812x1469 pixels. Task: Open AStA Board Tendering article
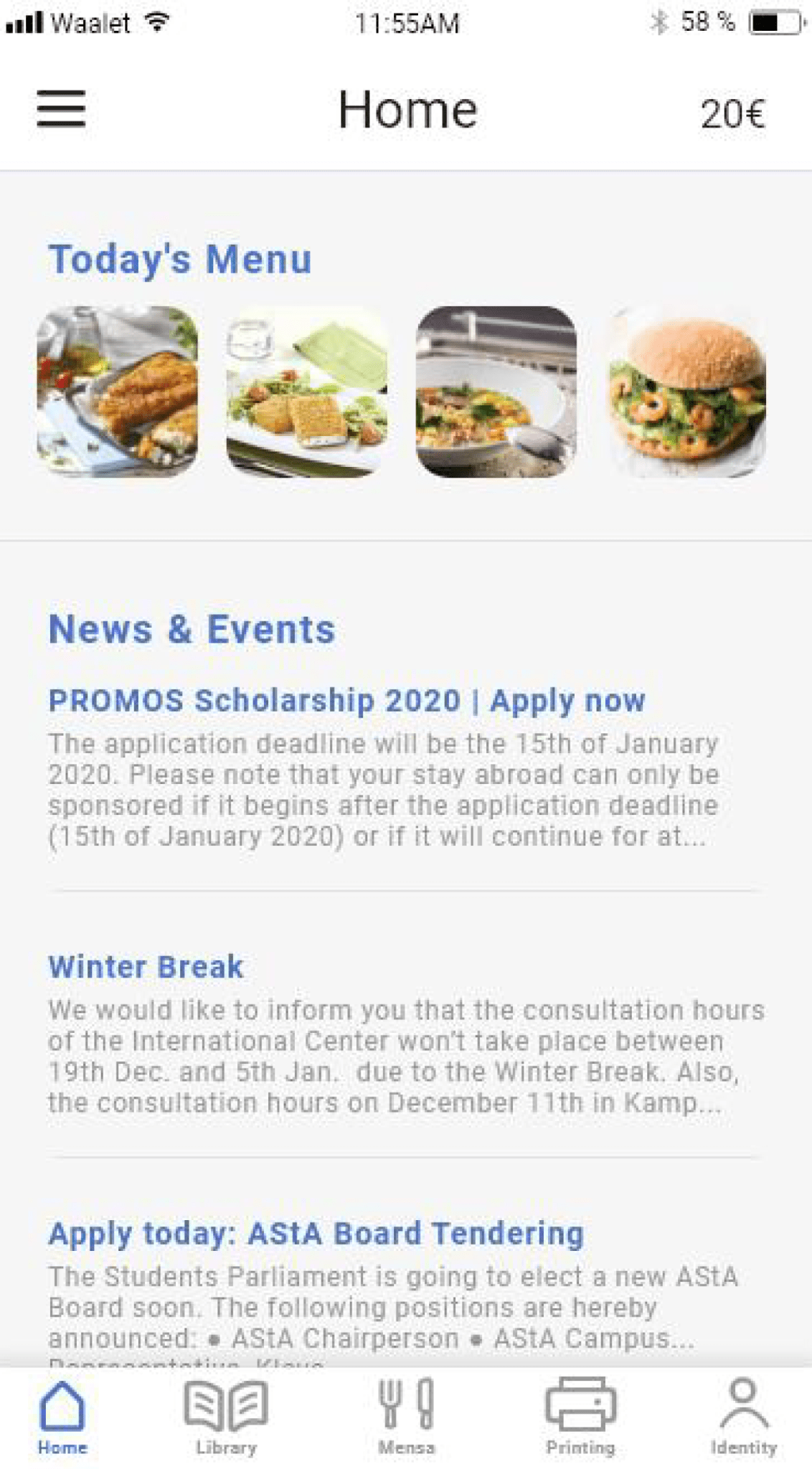pos(316,1234)
